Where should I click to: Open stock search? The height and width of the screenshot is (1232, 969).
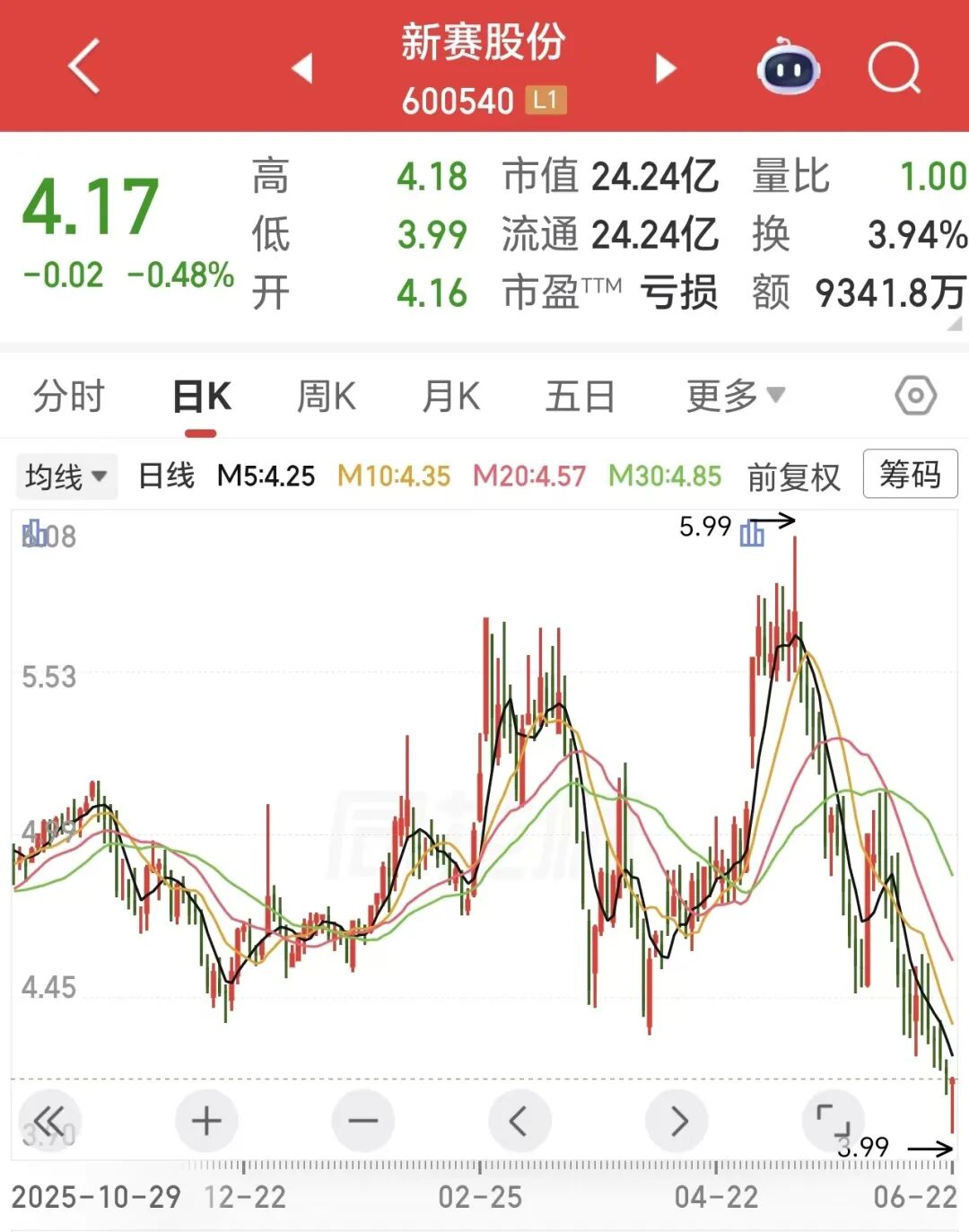point(895,67)
